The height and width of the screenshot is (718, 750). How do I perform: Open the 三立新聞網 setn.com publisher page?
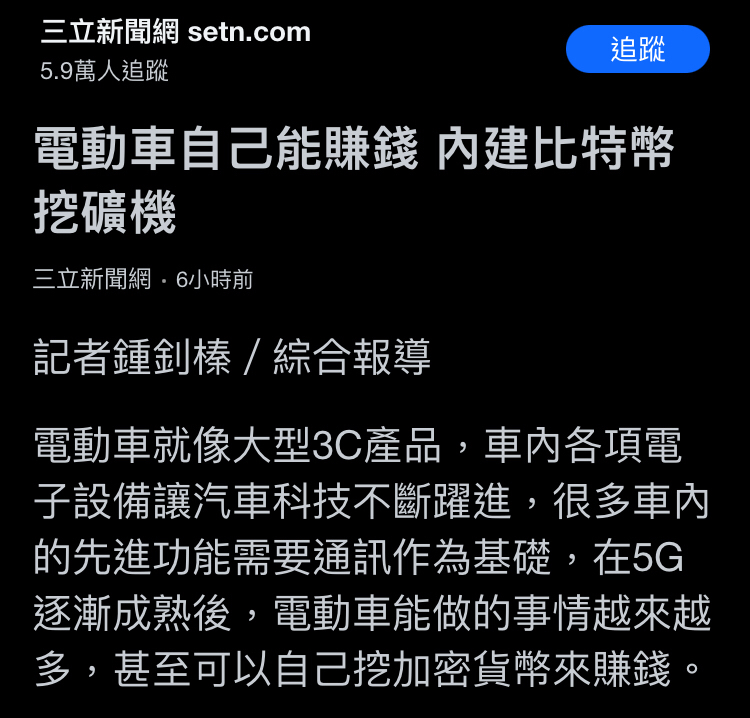click(175, 32)
